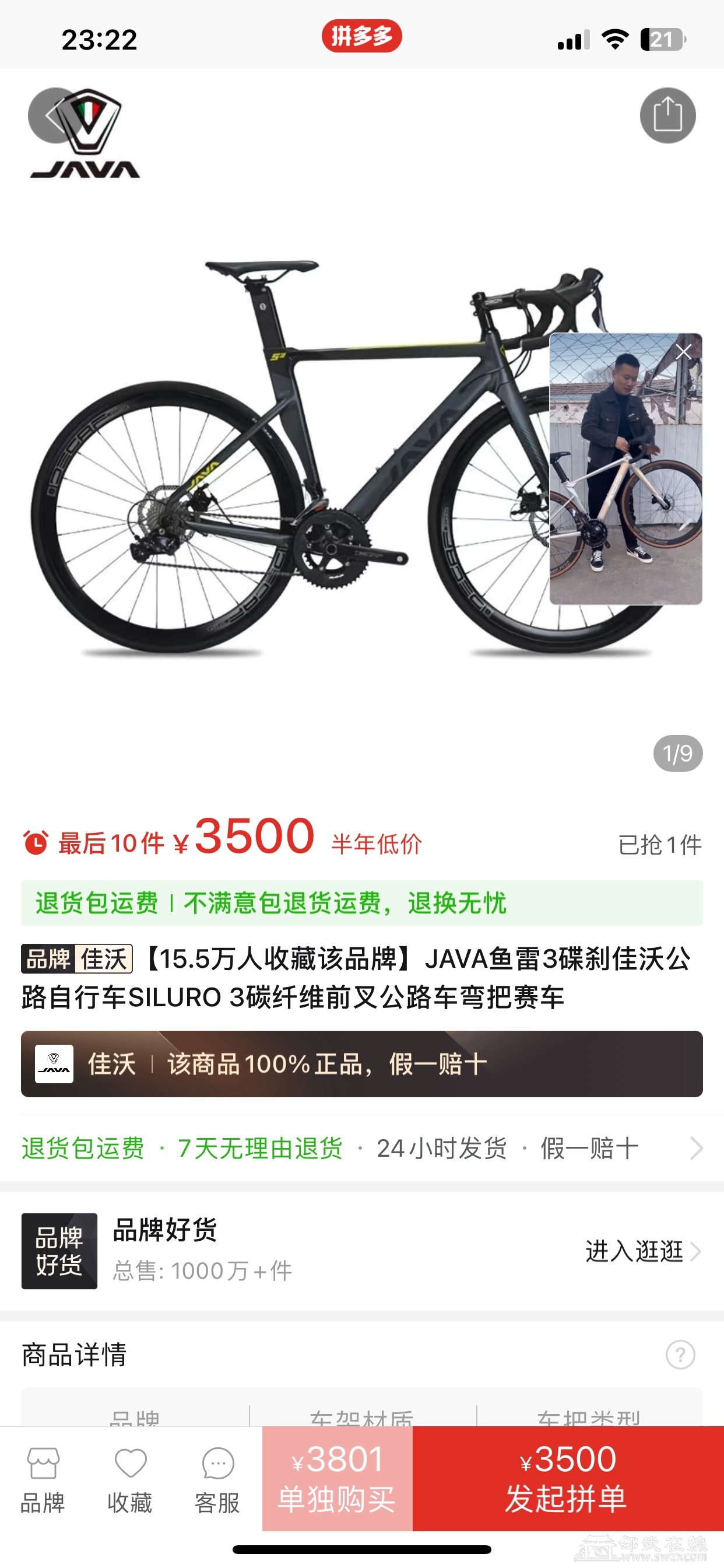Image resolution: width=724 pixels, height=1568 pixels.
Task: Open the floating bike video
Action: click(625, 481)
